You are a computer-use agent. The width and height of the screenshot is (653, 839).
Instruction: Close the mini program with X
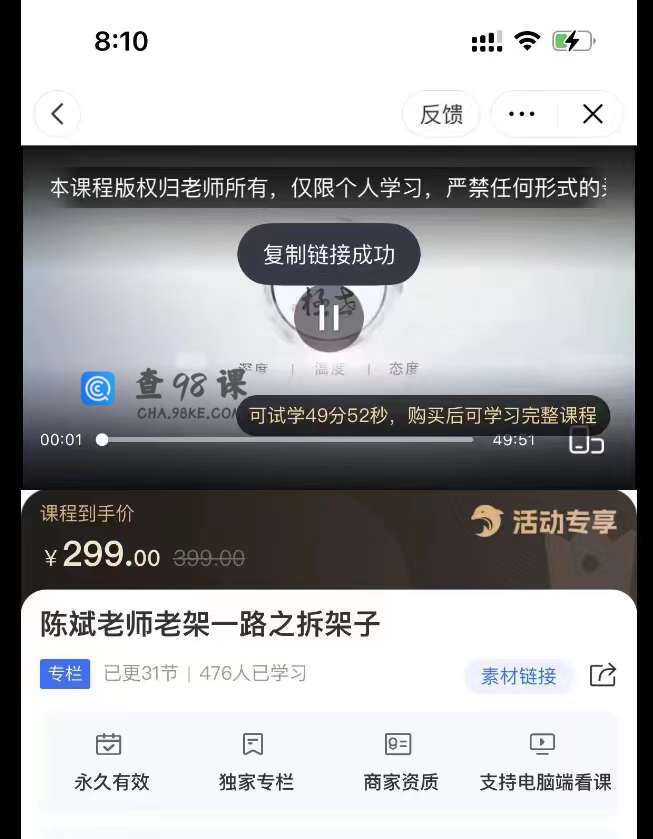tap(592, 114)
